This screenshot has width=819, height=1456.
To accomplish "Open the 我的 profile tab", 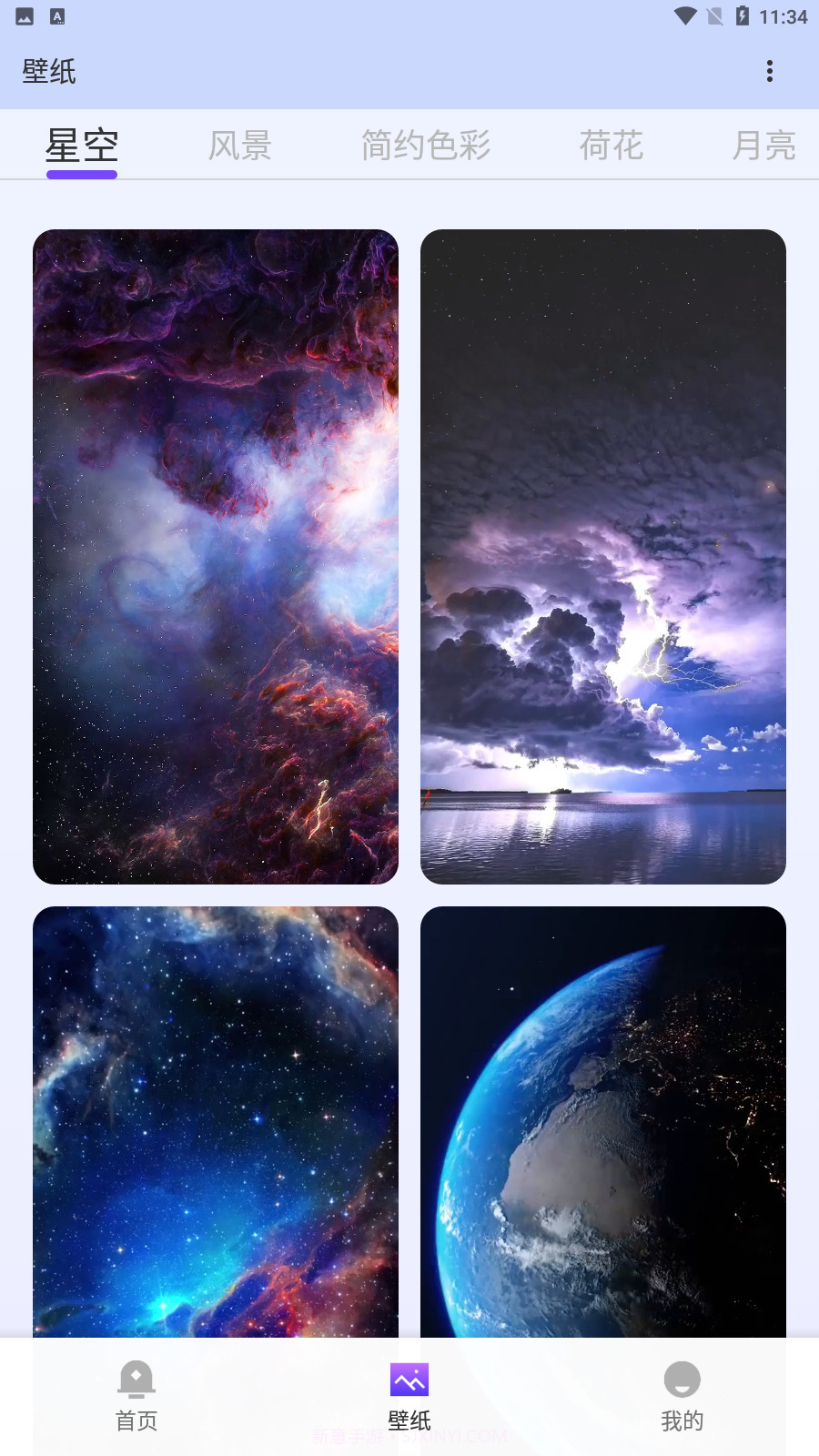I will point(682,1397).
